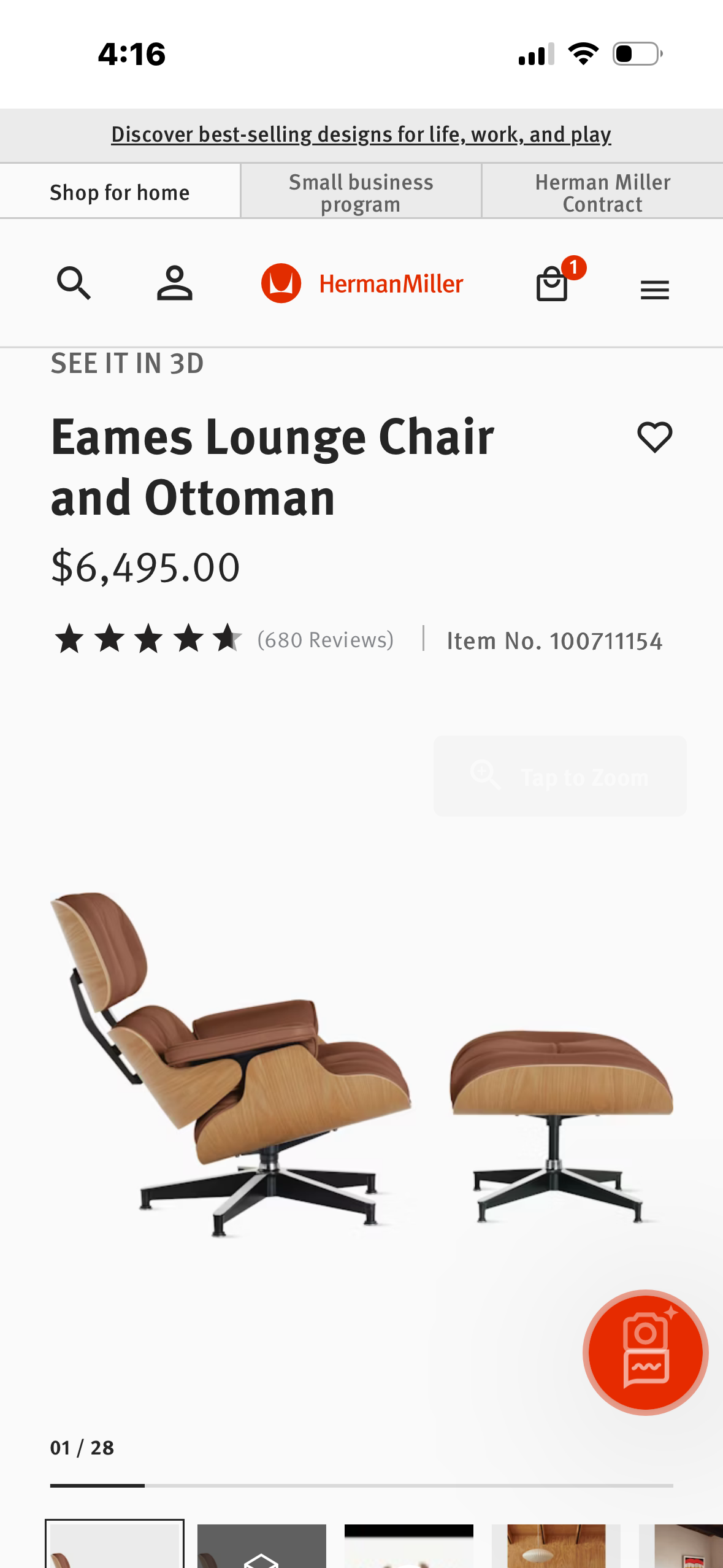Add the Eames chair to favorites
This screenshot has width=723, height=1568.
[654, 437]
